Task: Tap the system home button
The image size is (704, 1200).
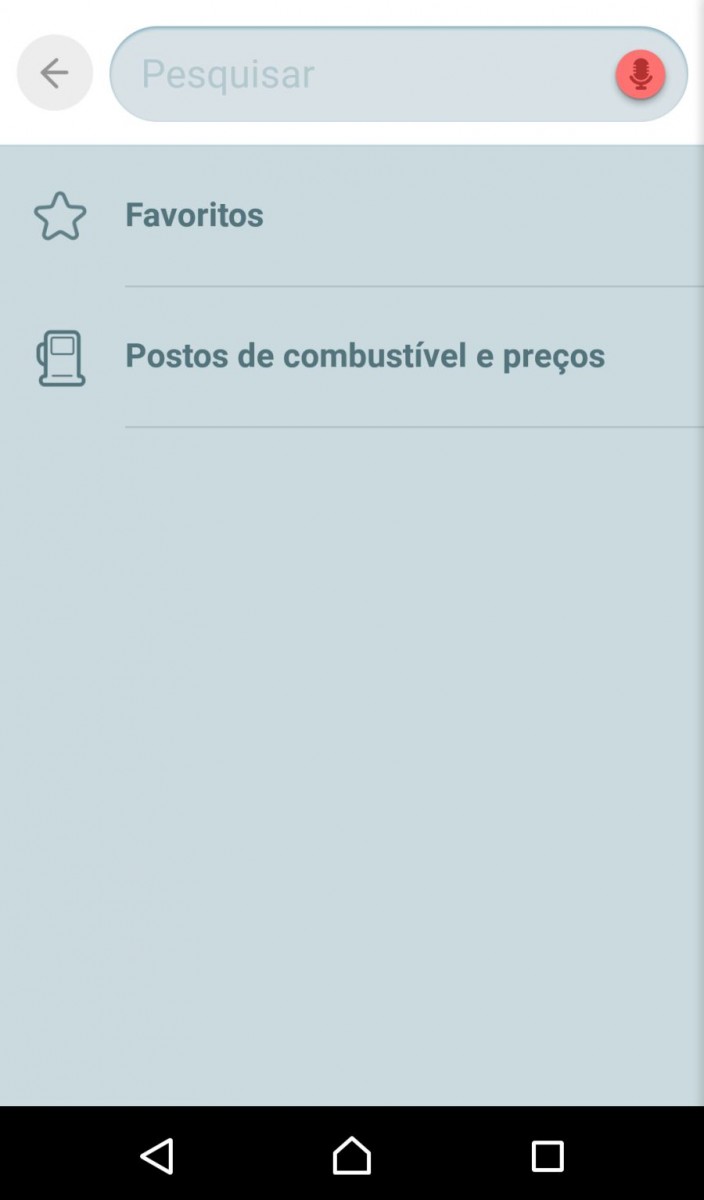Action: pos(352,1156)
